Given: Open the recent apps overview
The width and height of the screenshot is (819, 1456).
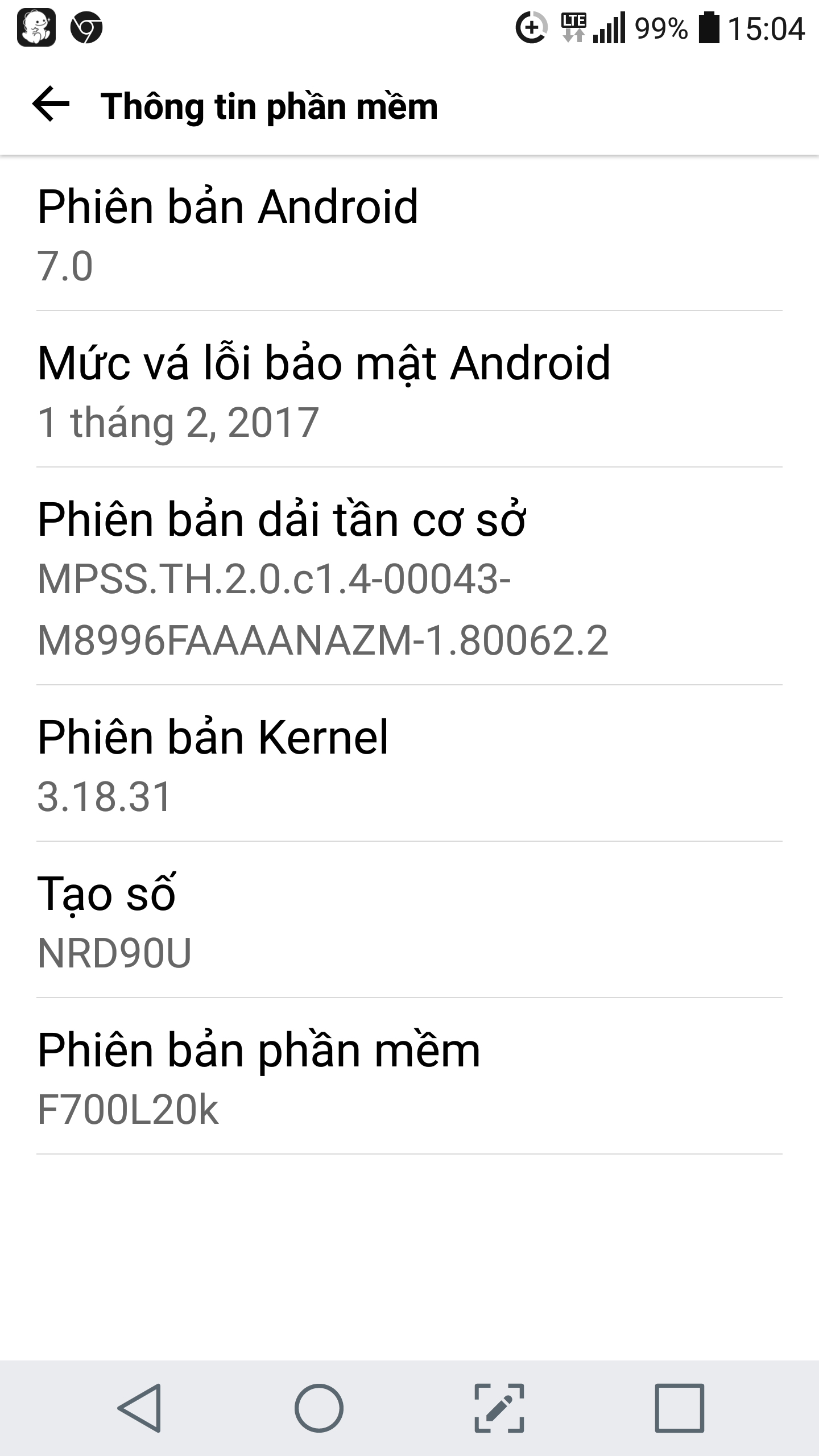Looking at the screenshot, I should click(x=680, y=1408).
